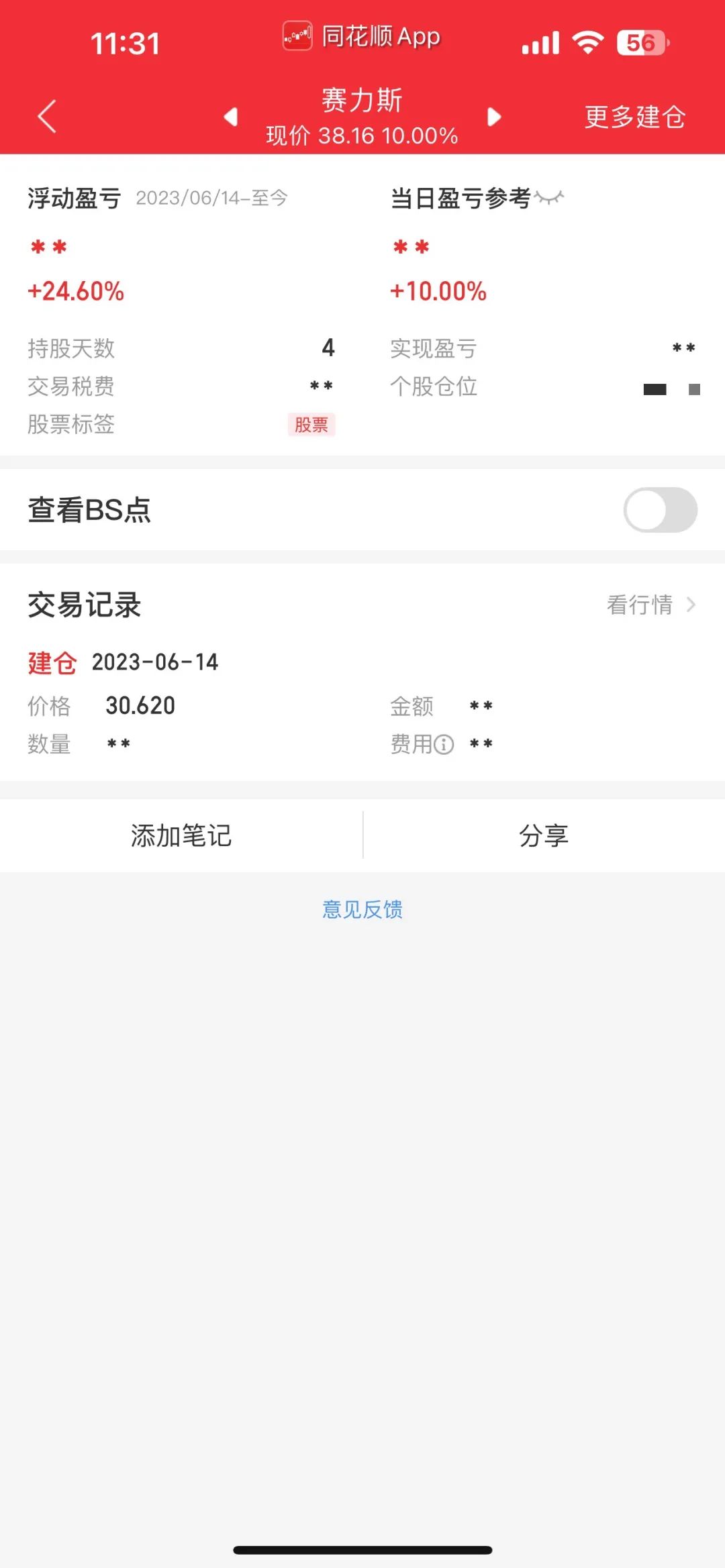
Task: Tap 添加笔记 to add a note
Action: [x=180, y=835]
